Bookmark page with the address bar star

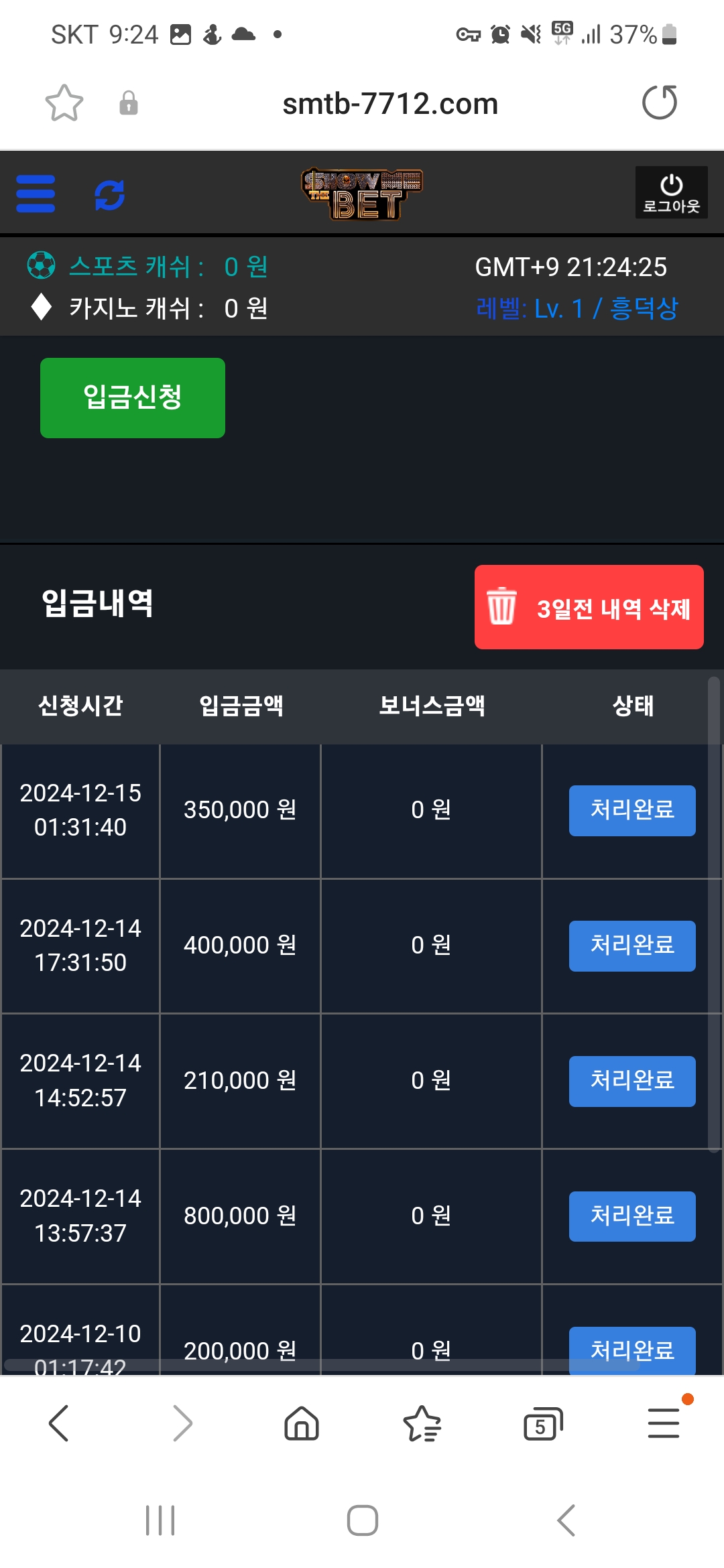tap(64, 103)
